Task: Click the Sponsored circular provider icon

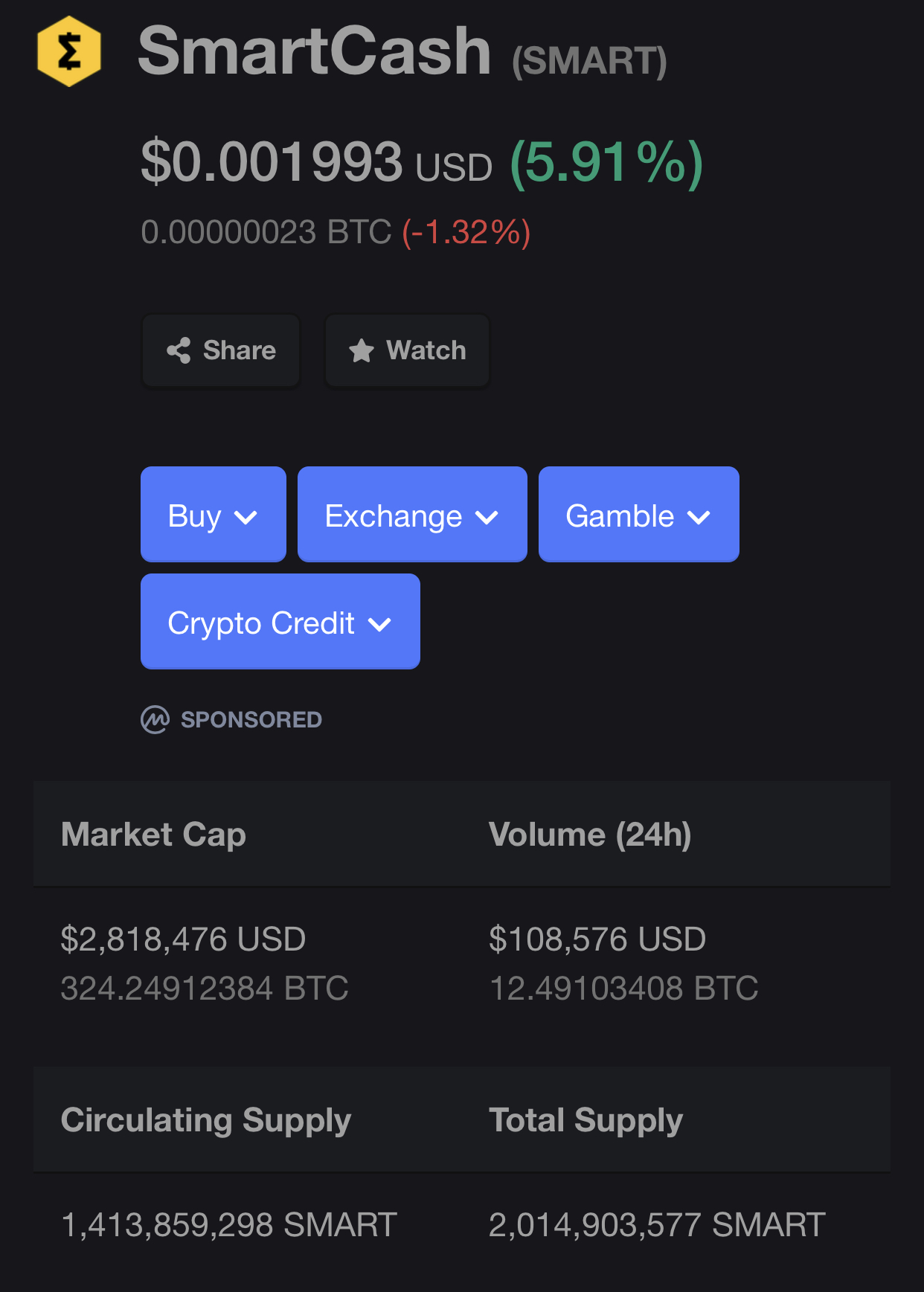Action: click(x=154, y=719)
